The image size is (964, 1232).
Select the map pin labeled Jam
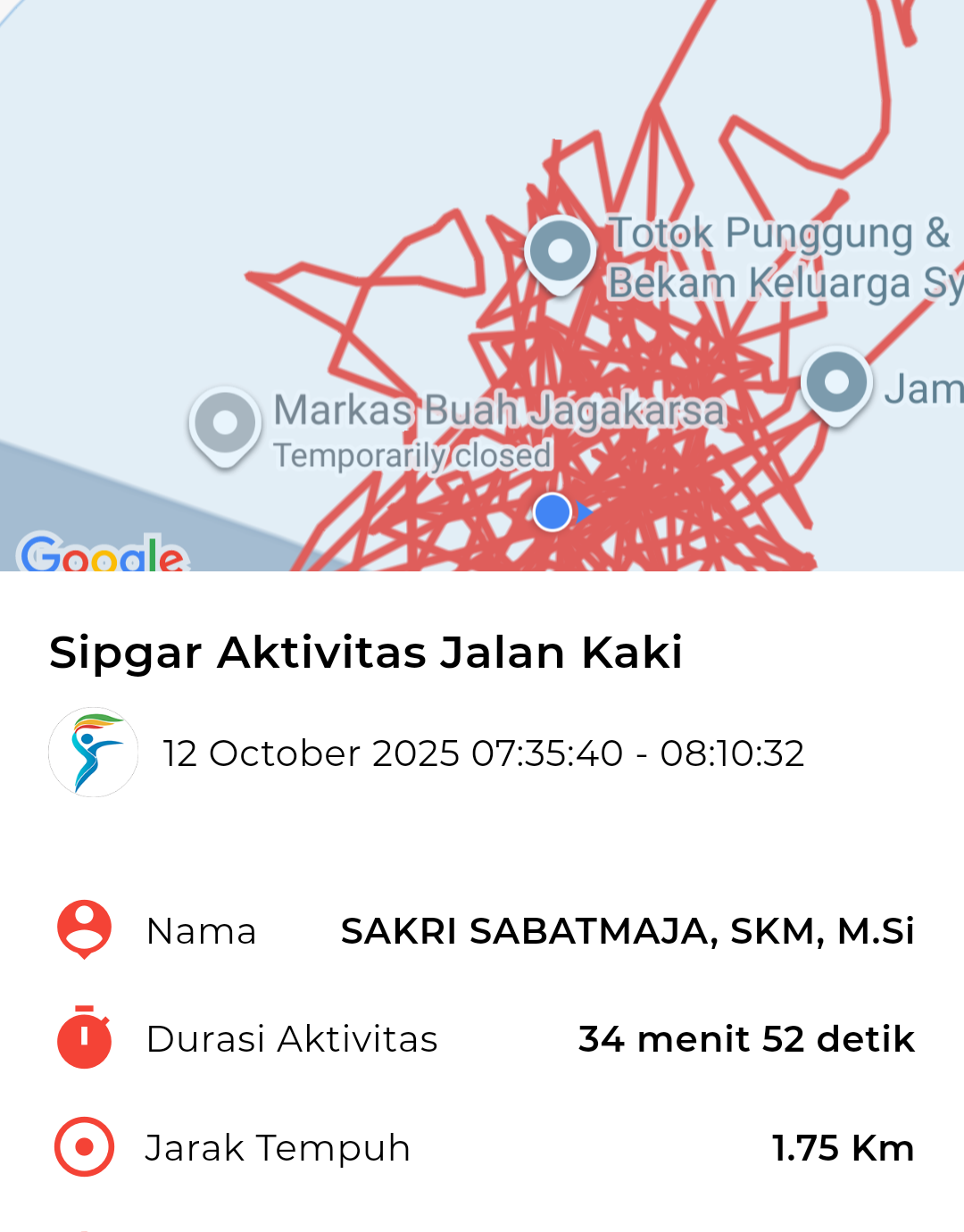836,383
